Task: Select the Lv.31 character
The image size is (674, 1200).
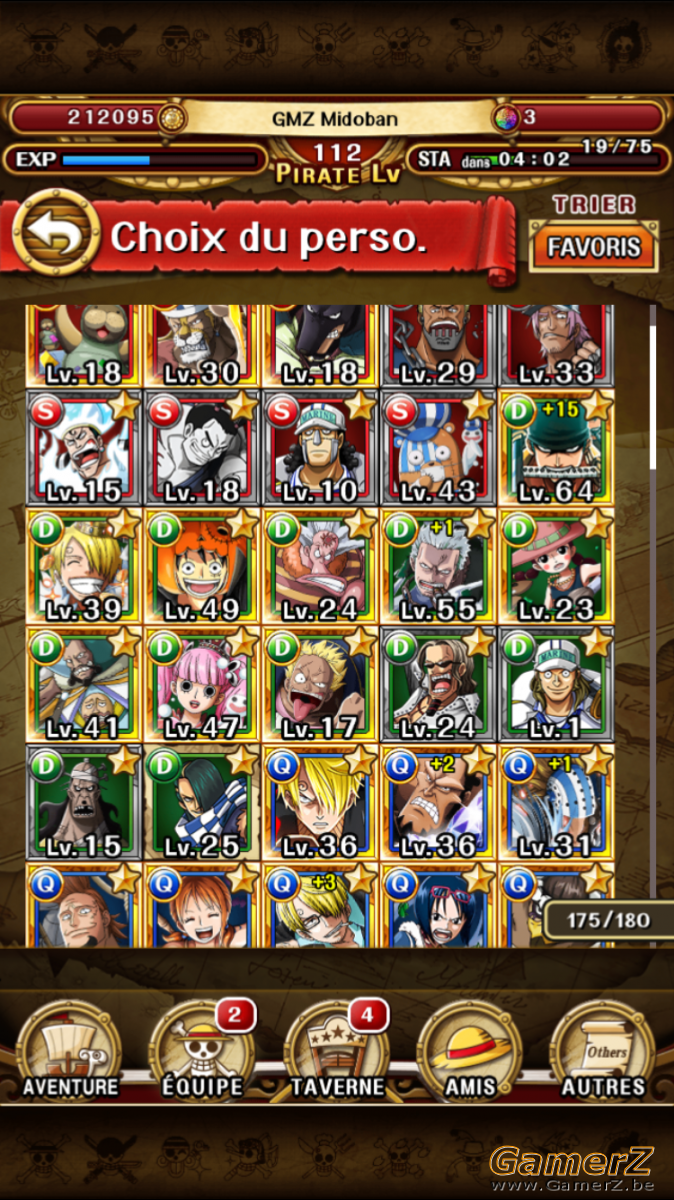Action: (x=556, y=802)
